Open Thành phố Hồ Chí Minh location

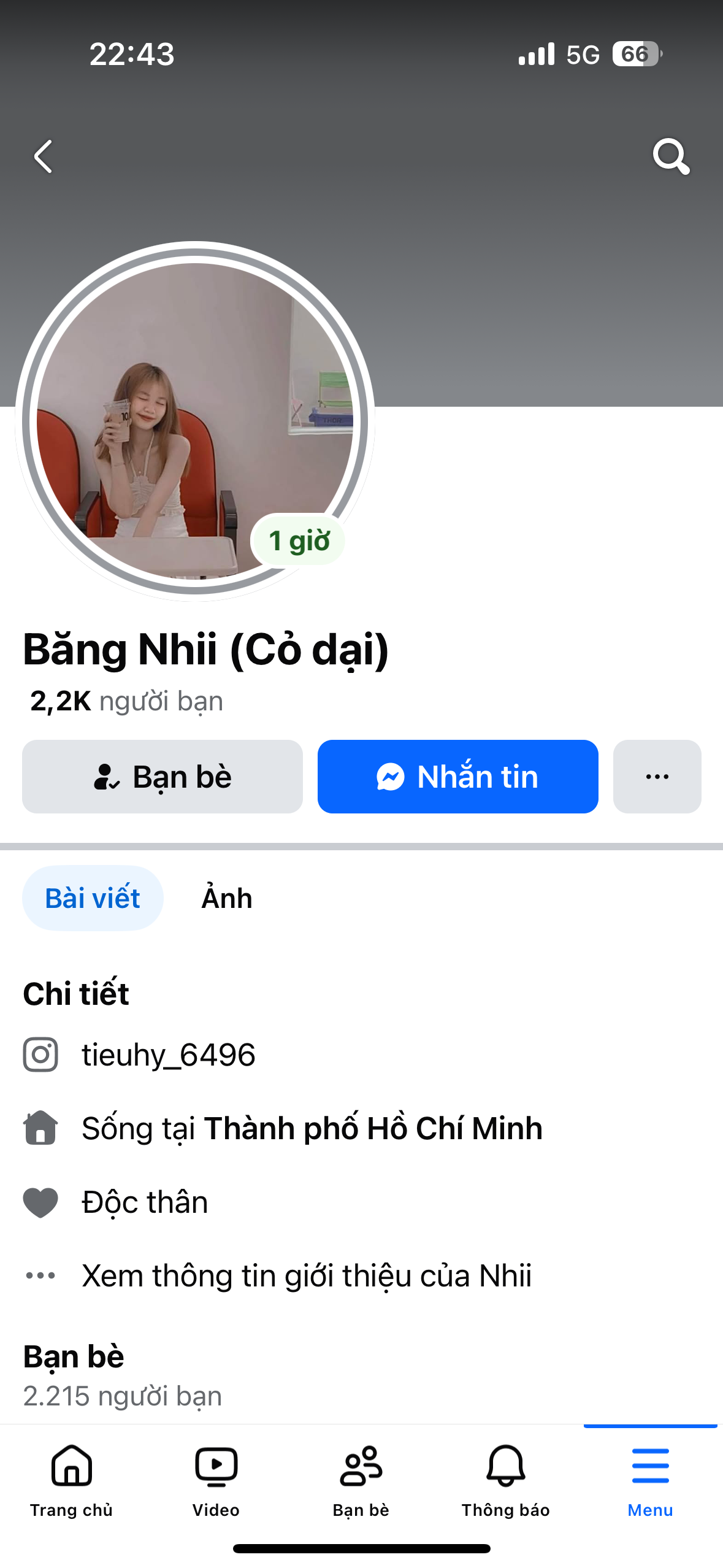point(373,1129)
